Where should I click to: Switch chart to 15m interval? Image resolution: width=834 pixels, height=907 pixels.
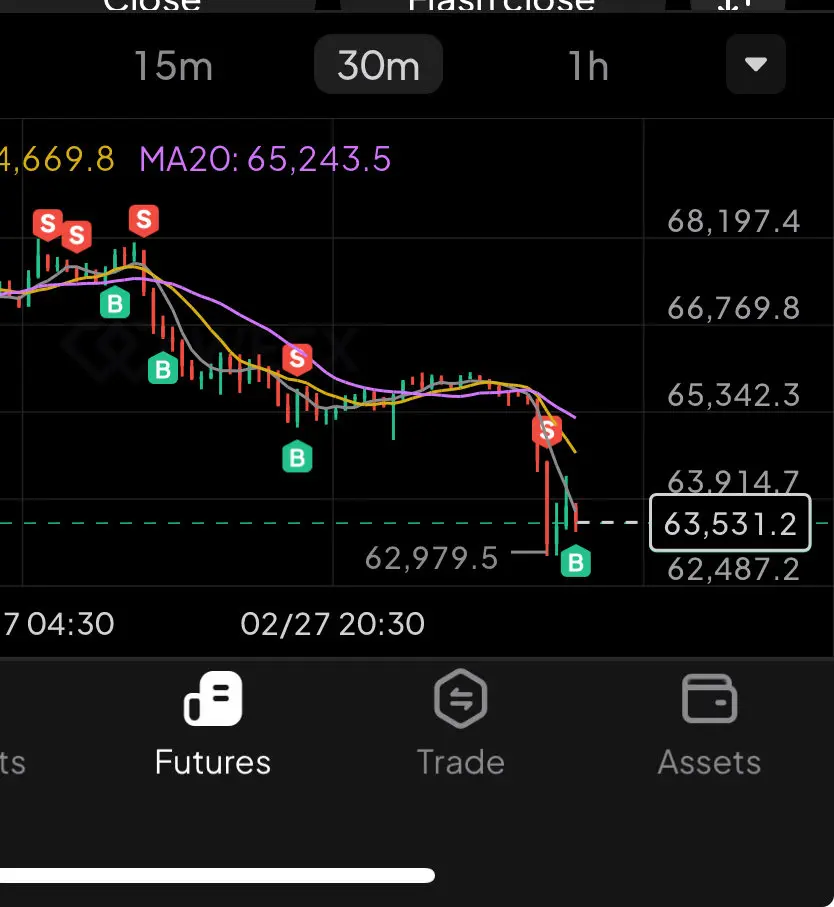(173, 66)
